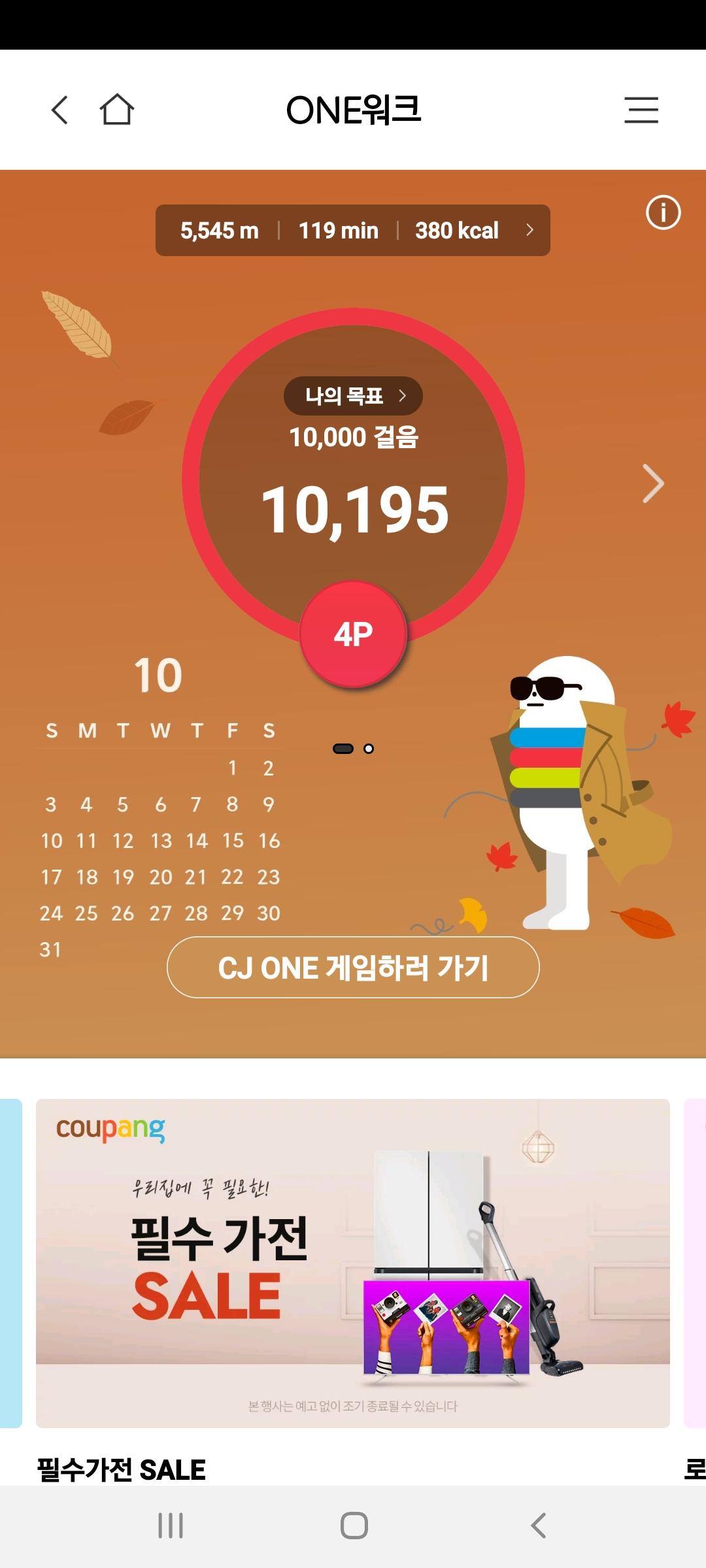
Task: Select the second page indicator dot
Action: [x=369, y=749]
